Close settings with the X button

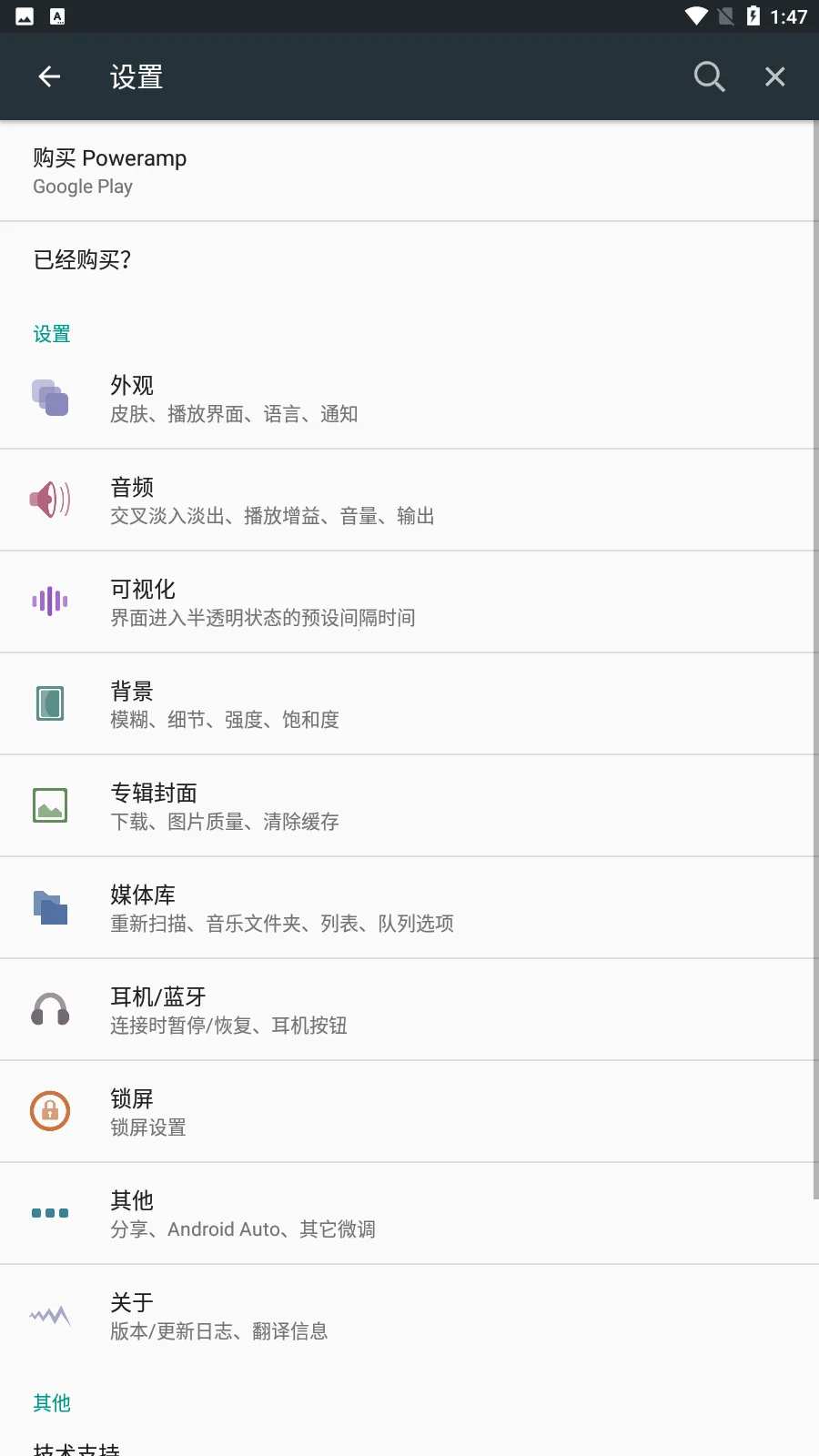[x=774, y=76]
